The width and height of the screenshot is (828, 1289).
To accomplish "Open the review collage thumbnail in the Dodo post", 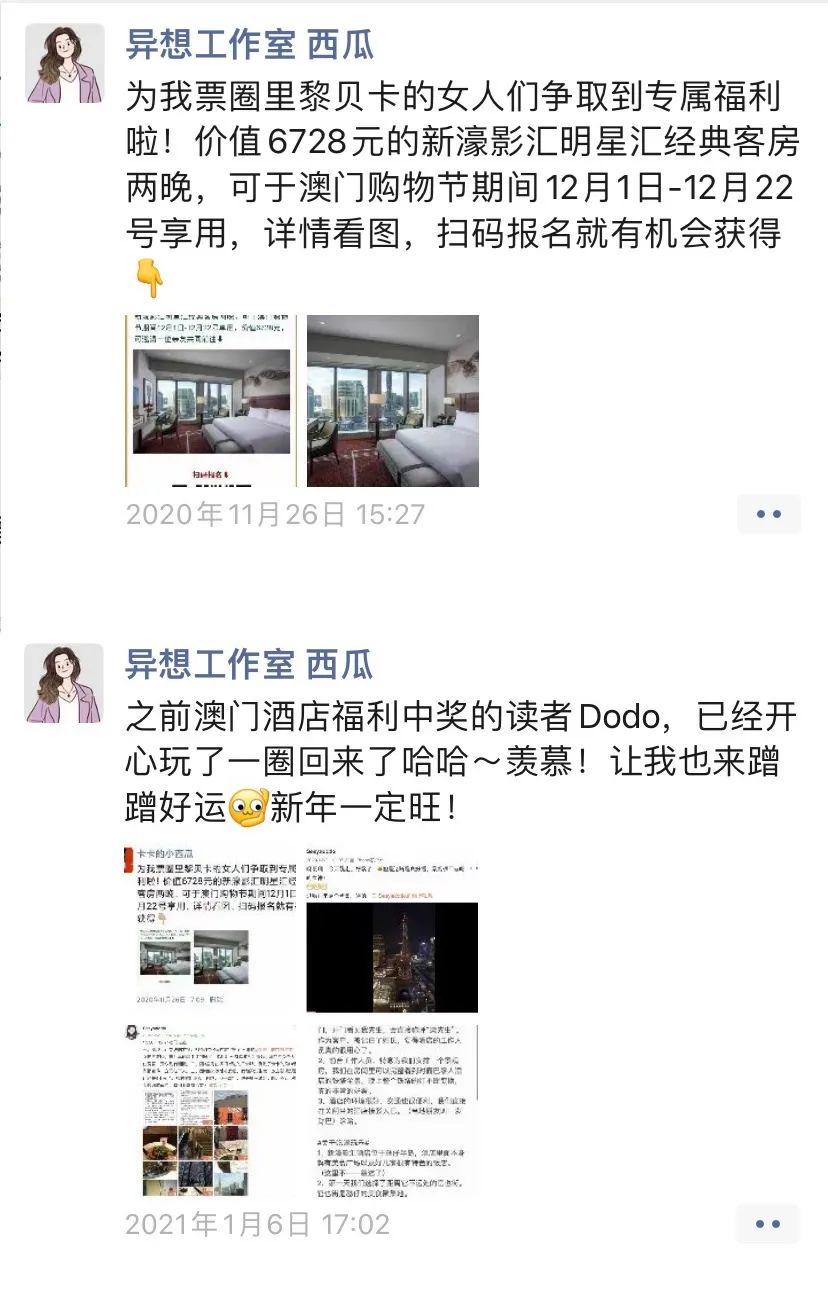I will click(211, 1110).
